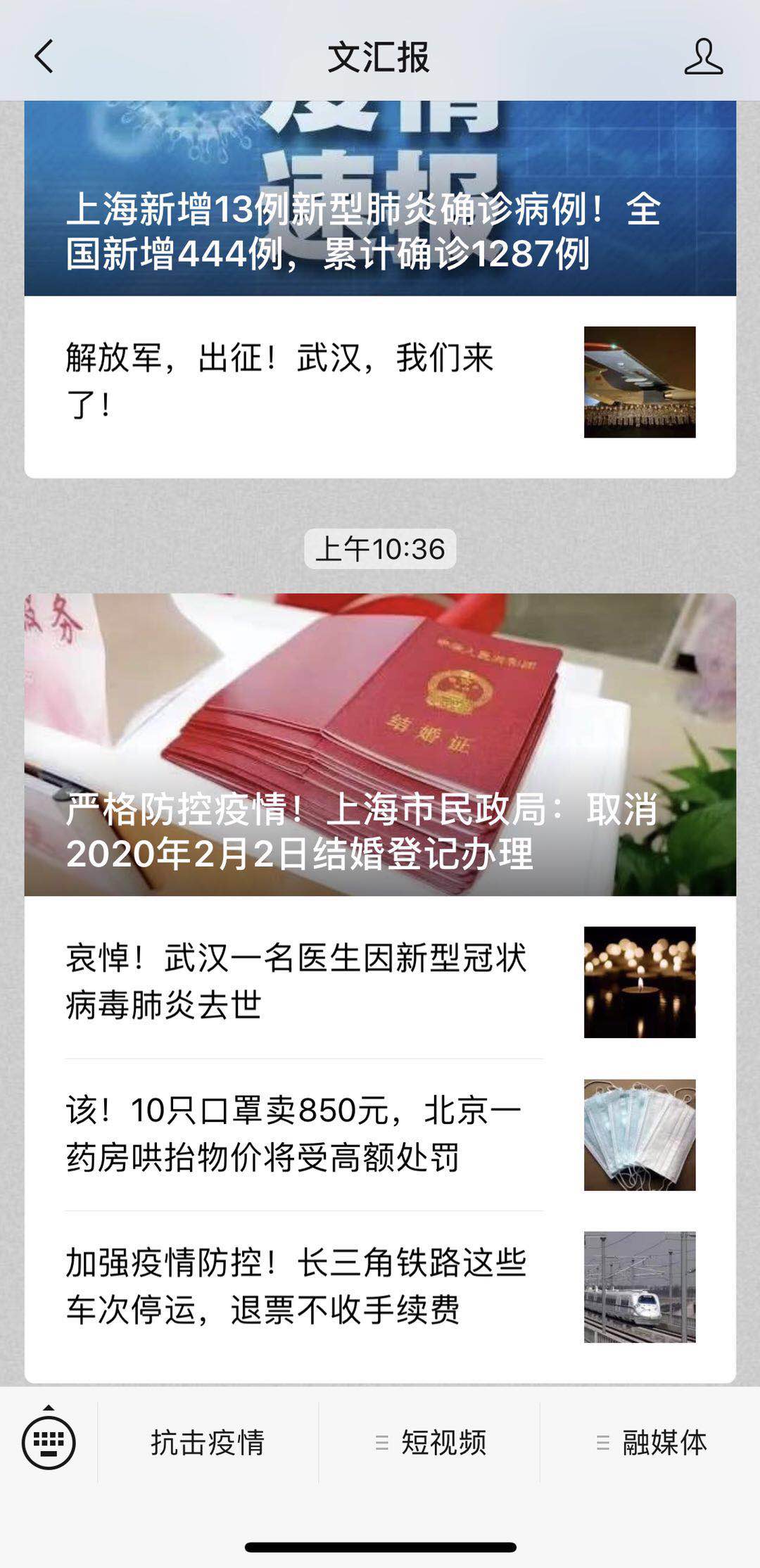Open the profile icon in top right corner
Image resolution: width=760 pixels, height=1568 pixels.
[x=702, y=58]
